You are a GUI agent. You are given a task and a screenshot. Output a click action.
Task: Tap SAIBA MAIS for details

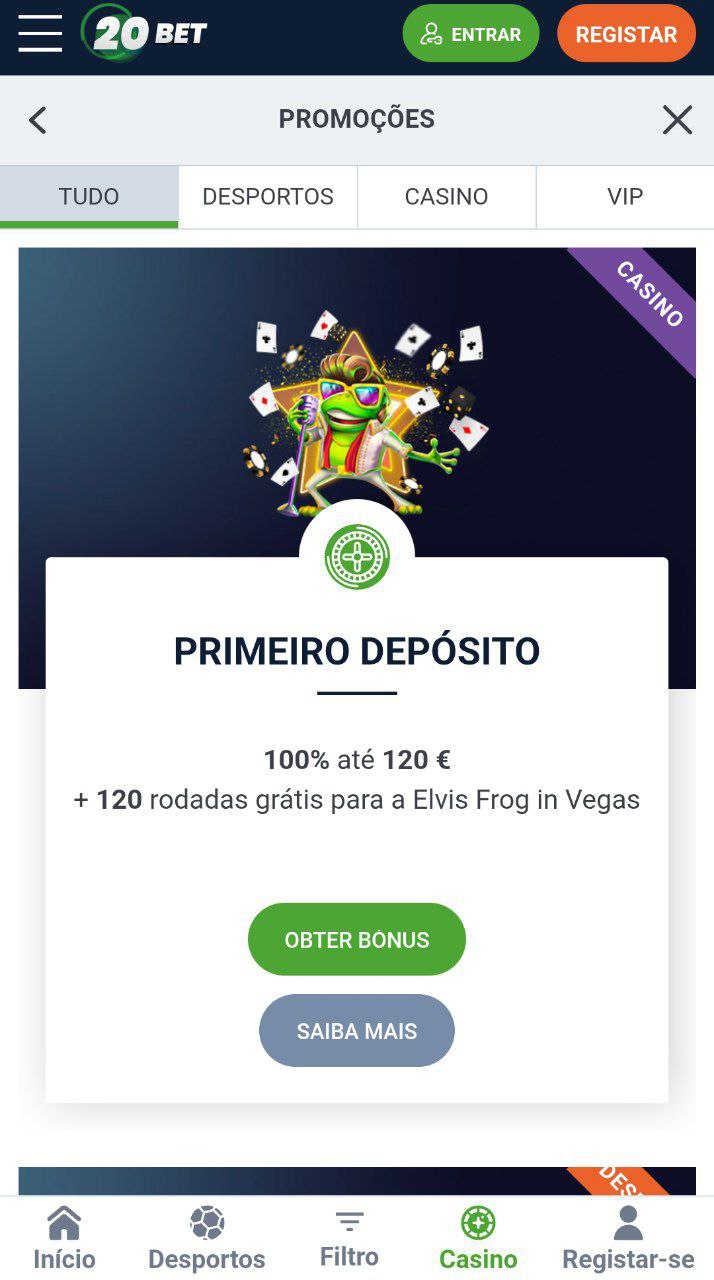point(357,1030)
